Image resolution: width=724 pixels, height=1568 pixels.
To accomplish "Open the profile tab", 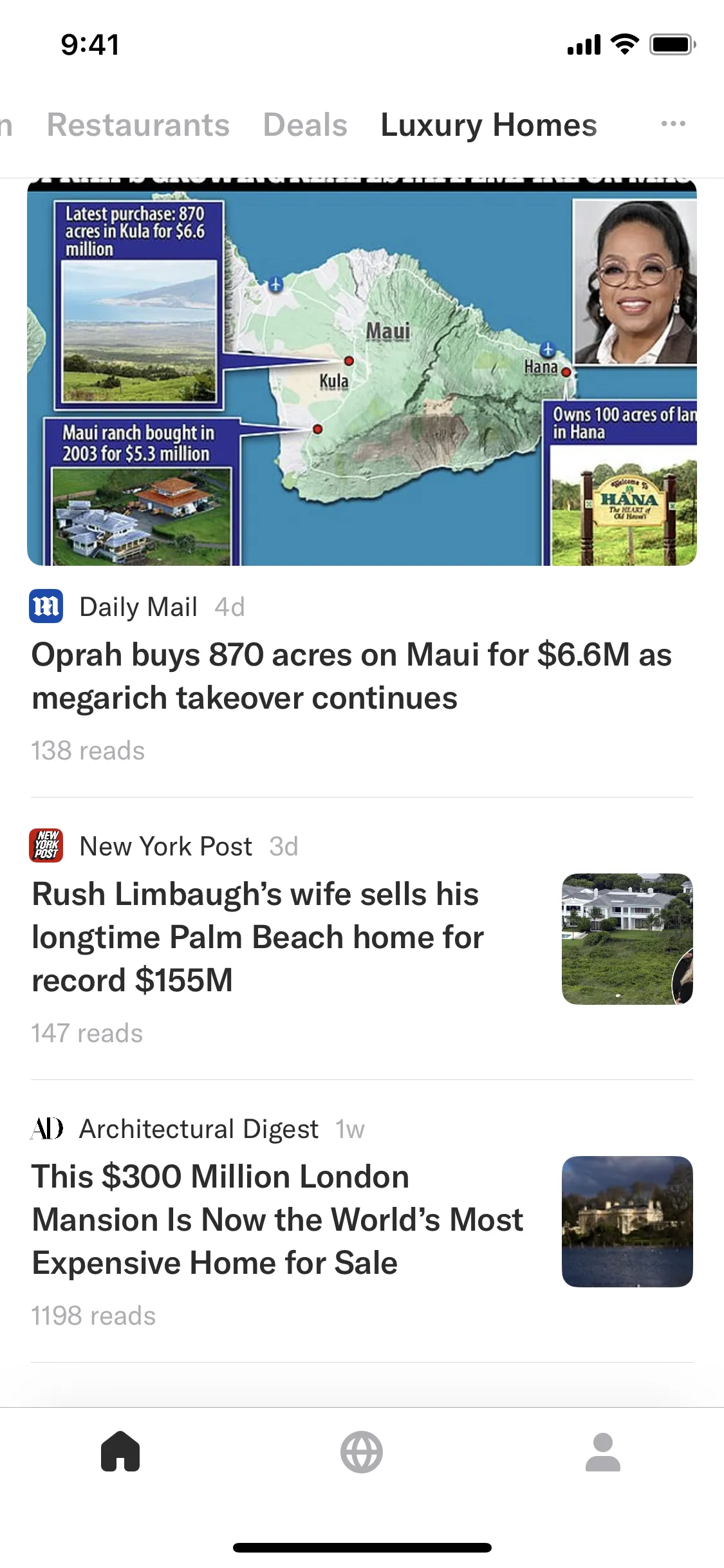I will (x=603, y=1451).
